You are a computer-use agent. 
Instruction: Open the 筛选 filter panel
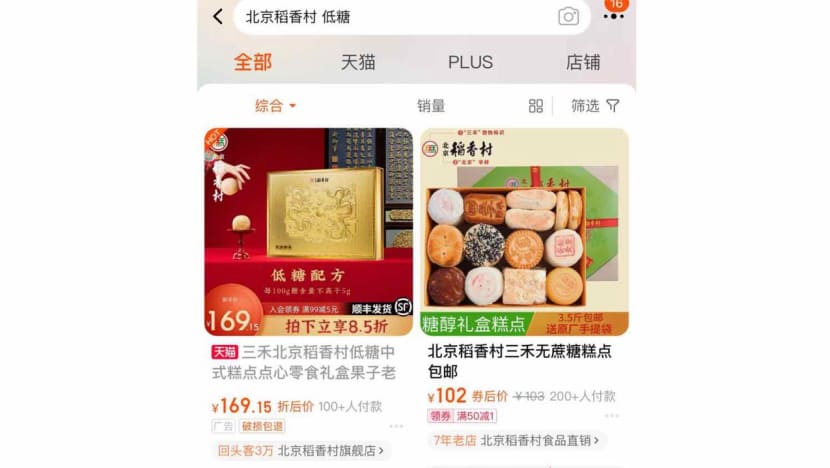pyautogui.click(x=595, y=106)
